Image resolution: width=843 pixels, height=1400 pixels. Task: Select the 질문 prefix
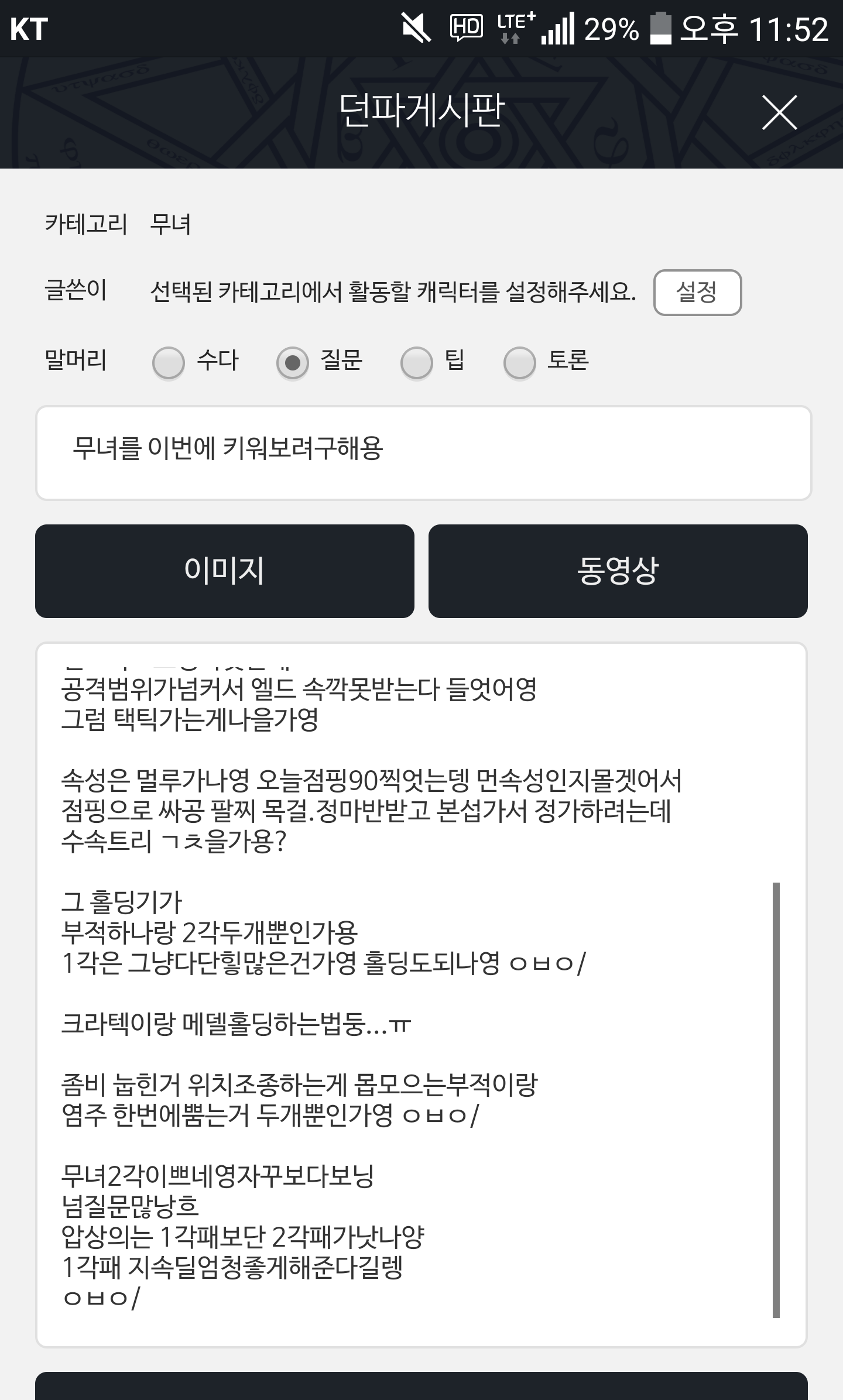(x=293, y=363)
